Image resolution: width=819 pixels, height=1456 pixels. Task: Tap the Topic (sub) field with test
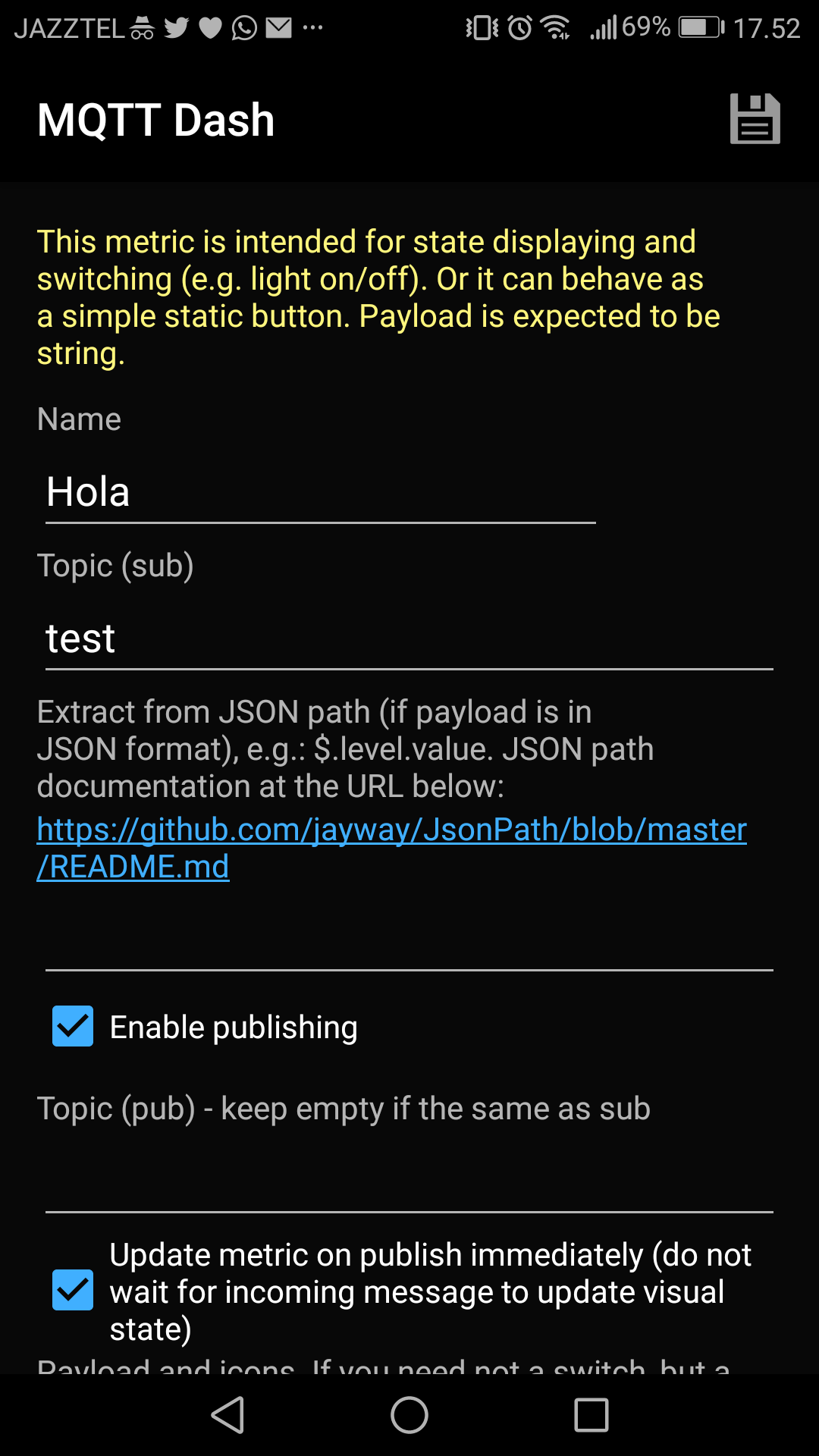pyautogui.click(x=409, y=639)
